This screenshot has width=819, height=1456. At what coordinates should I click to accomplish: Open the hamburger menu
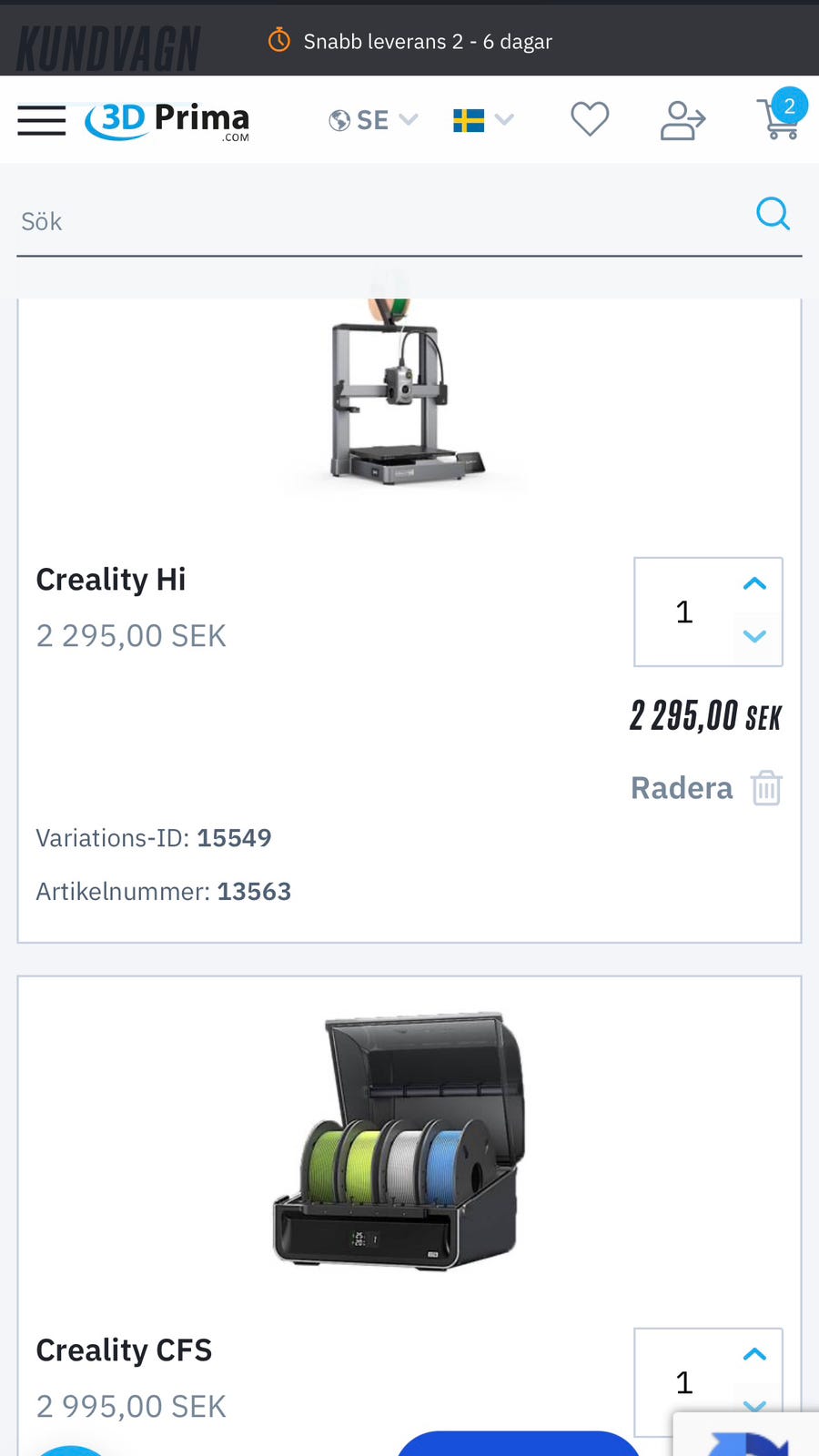pyautogui.click(x=42, y=120)
